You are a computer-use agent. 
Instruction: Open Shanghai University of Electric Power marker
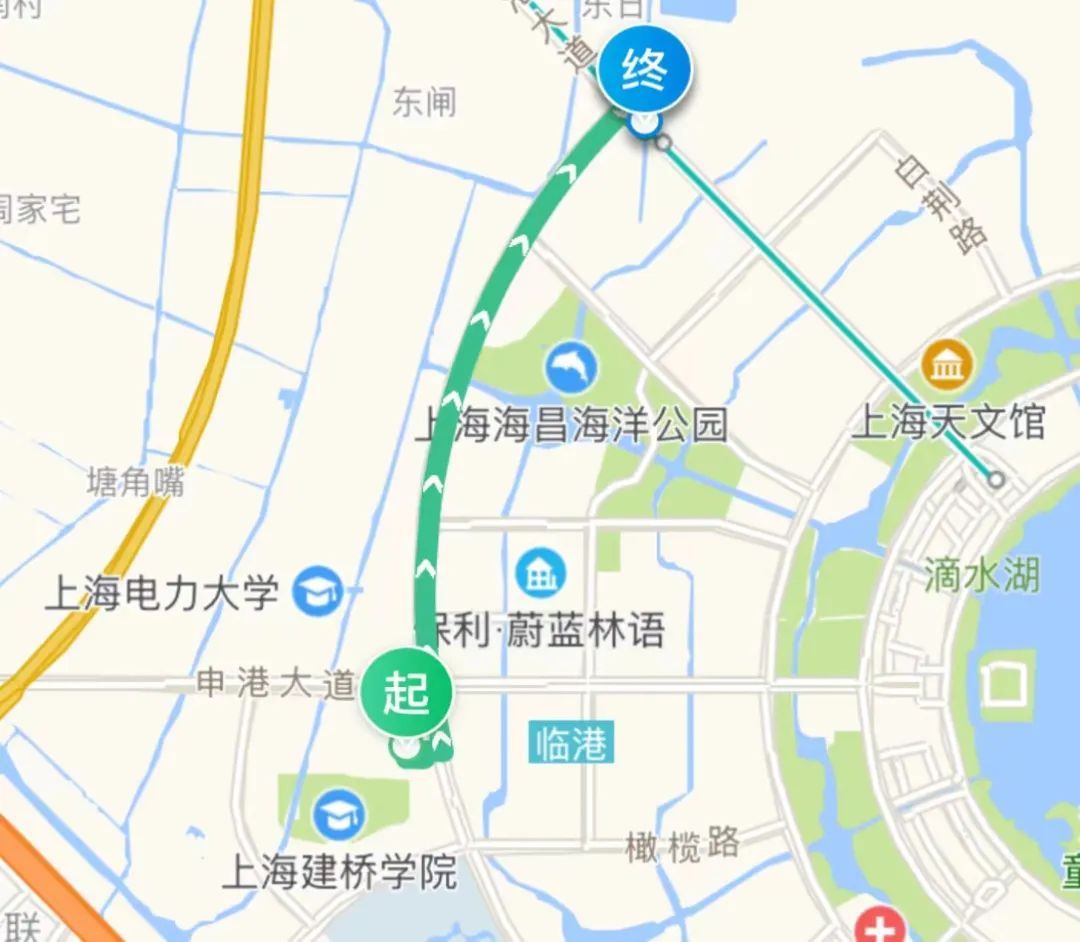coord(318,592)
